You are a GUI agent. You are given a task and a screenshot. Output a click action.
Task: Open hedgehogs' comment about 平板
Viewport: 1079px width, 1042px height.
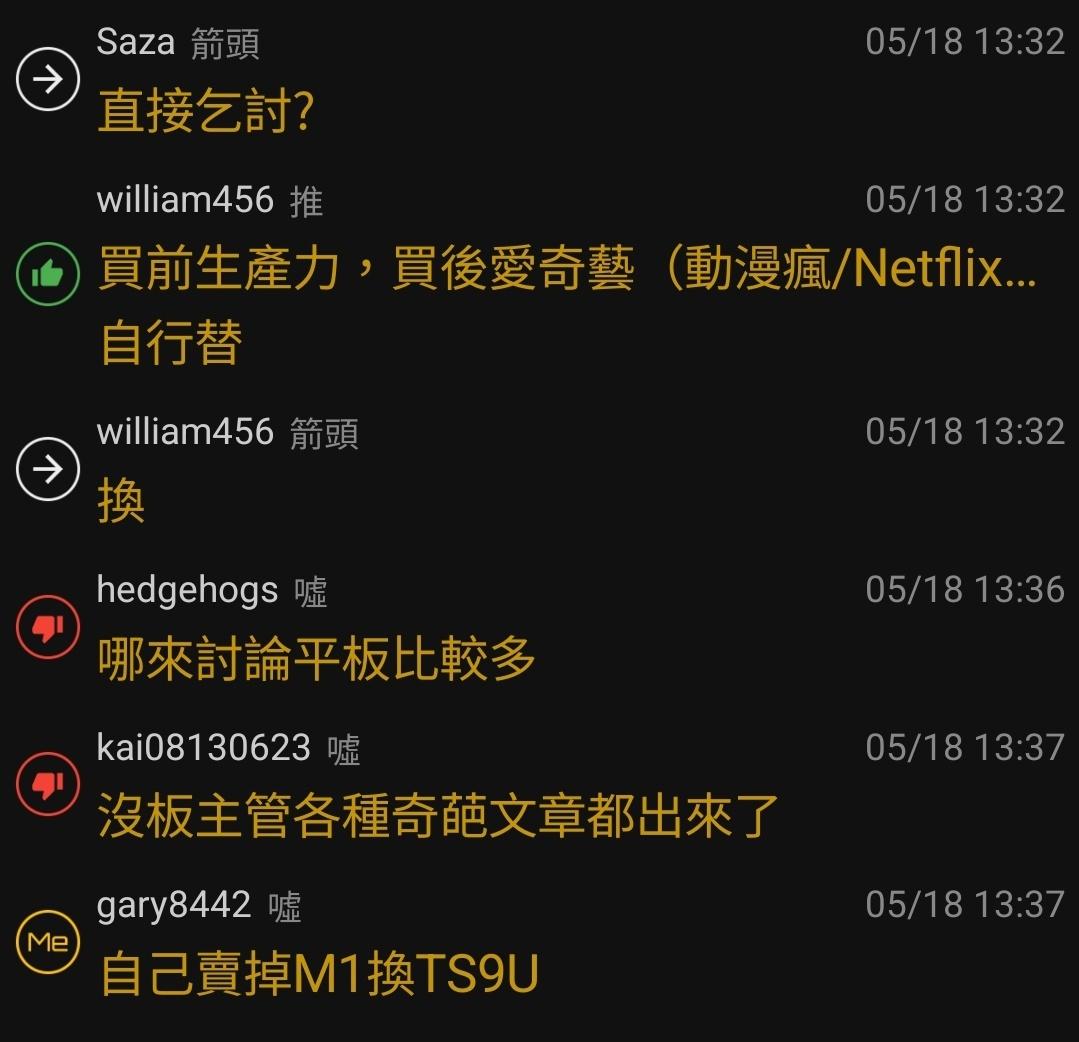coord(316,660)
